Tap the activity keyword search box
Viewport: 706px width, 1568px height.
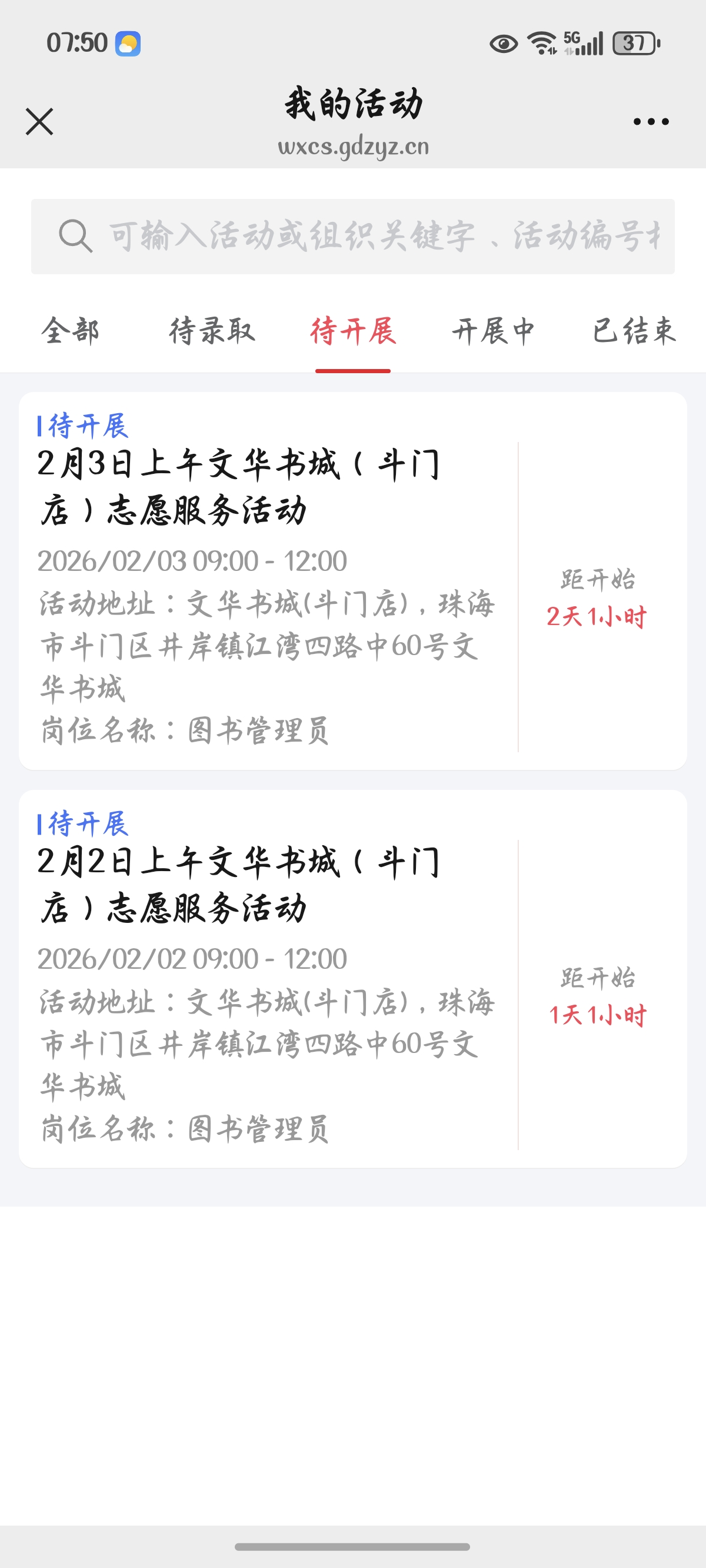pyautogui.click(x=353, y=236)
